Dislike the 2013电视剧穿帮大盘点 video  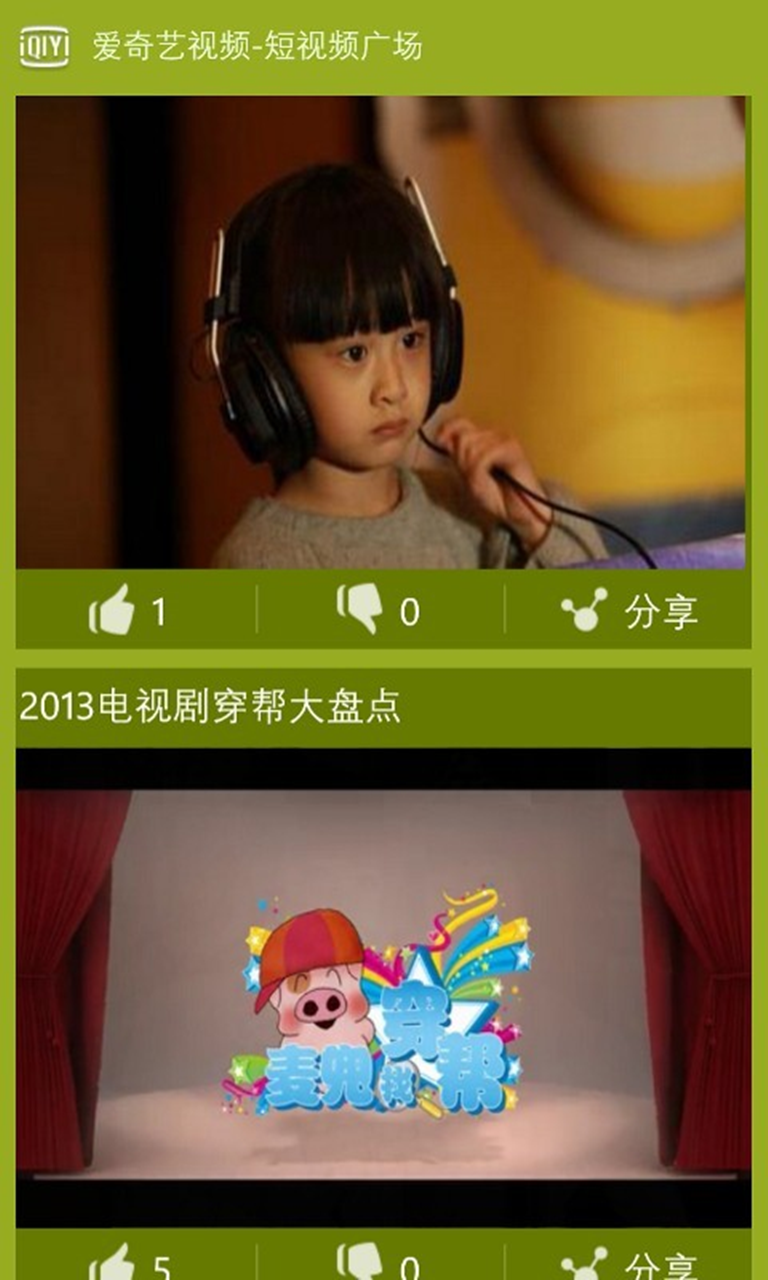pyautogui.click(x=379, y=1262)
